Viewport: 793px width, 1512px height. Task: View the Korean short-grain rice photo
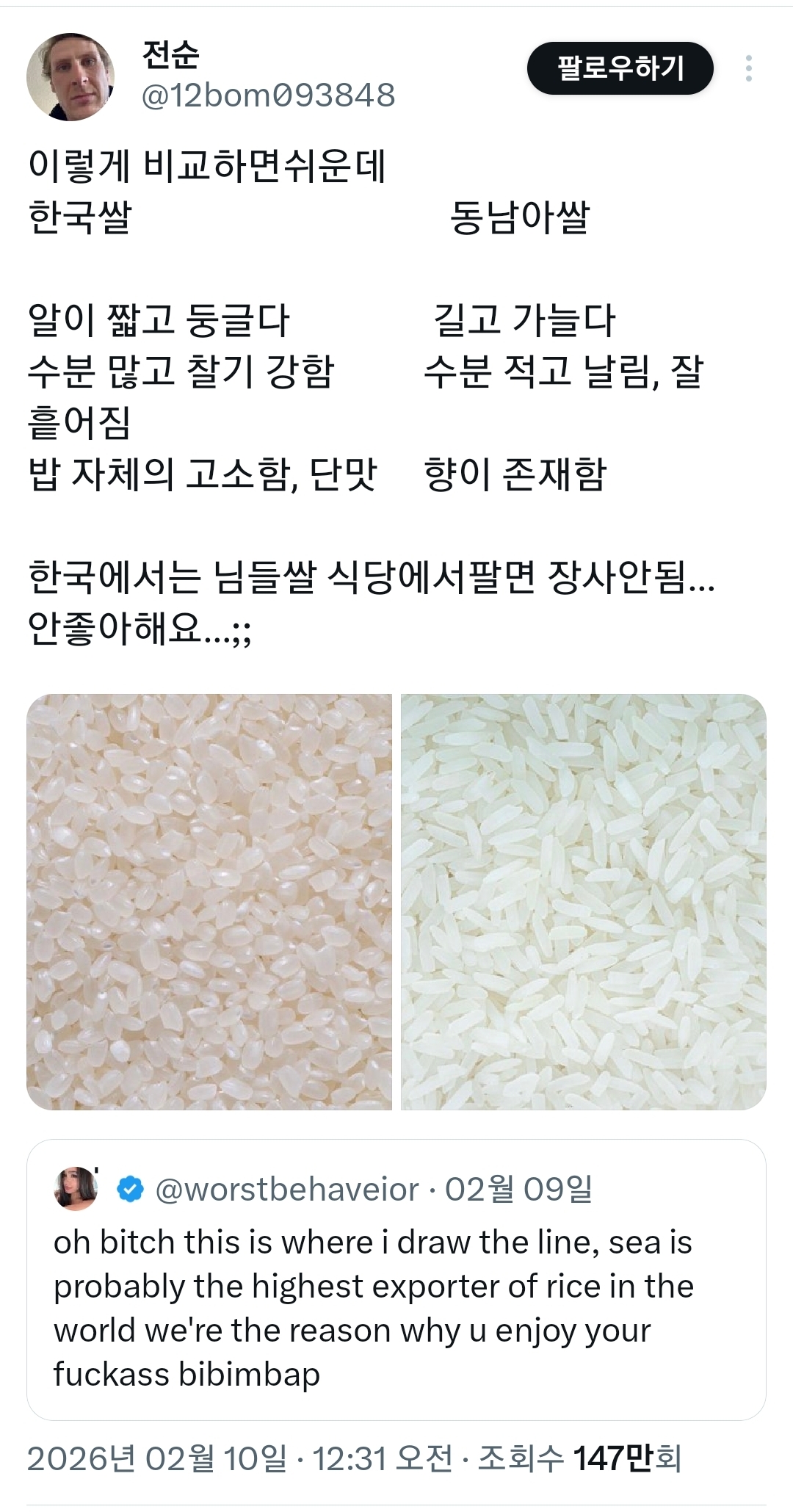[x=209, y=902]
